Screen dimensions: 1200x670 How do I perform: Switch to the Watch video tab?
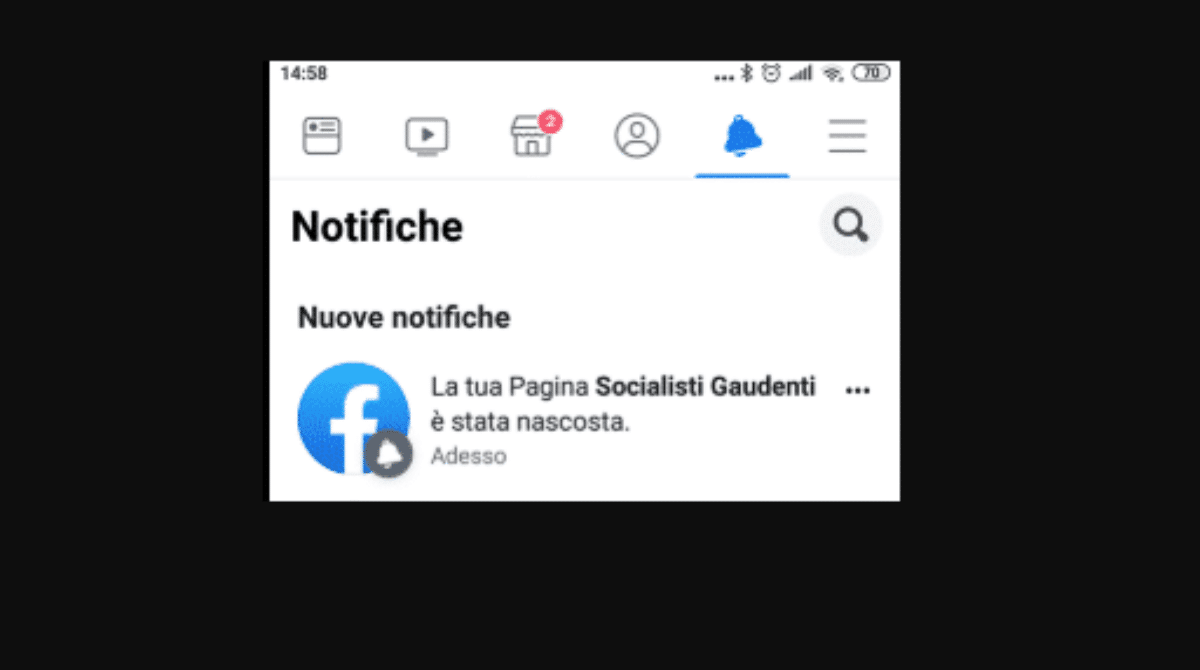pos(427,136)
